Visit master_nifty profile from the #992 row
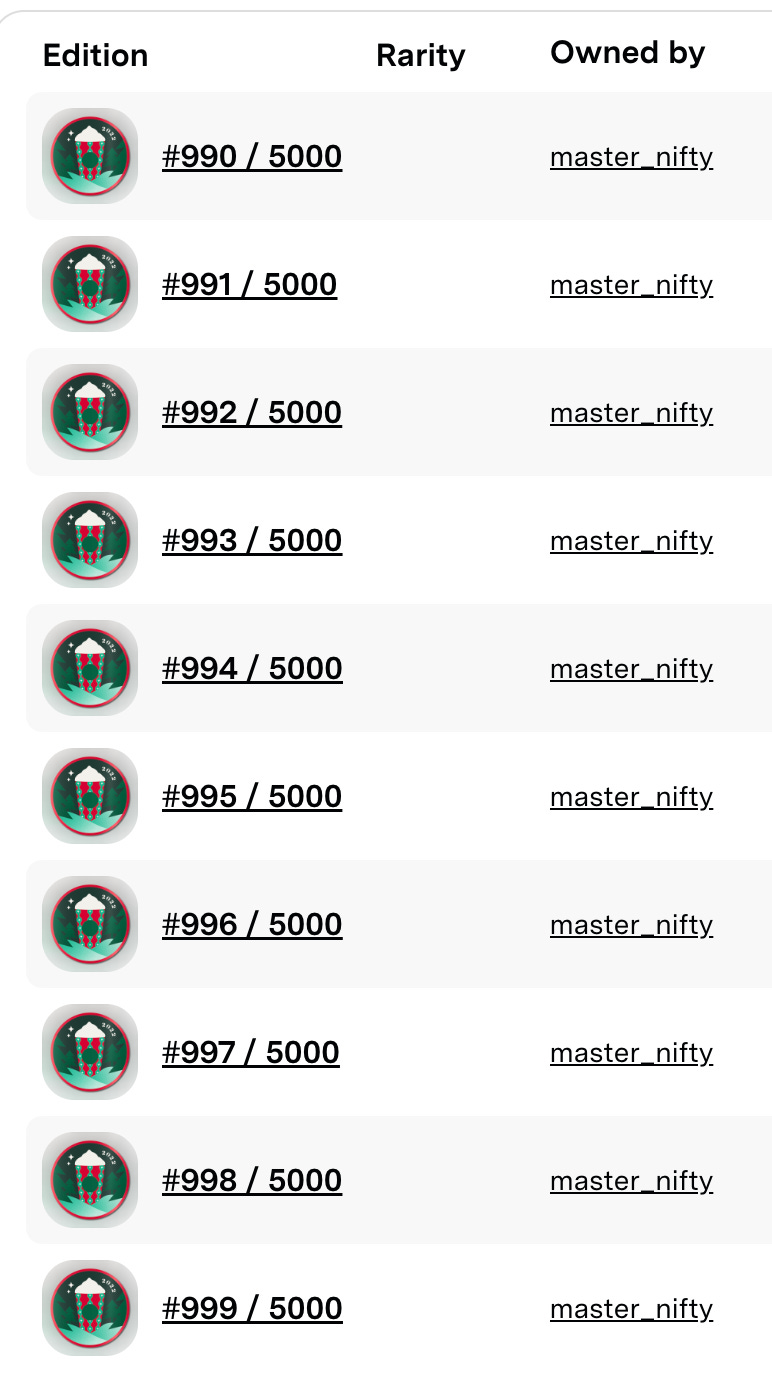 631,414
